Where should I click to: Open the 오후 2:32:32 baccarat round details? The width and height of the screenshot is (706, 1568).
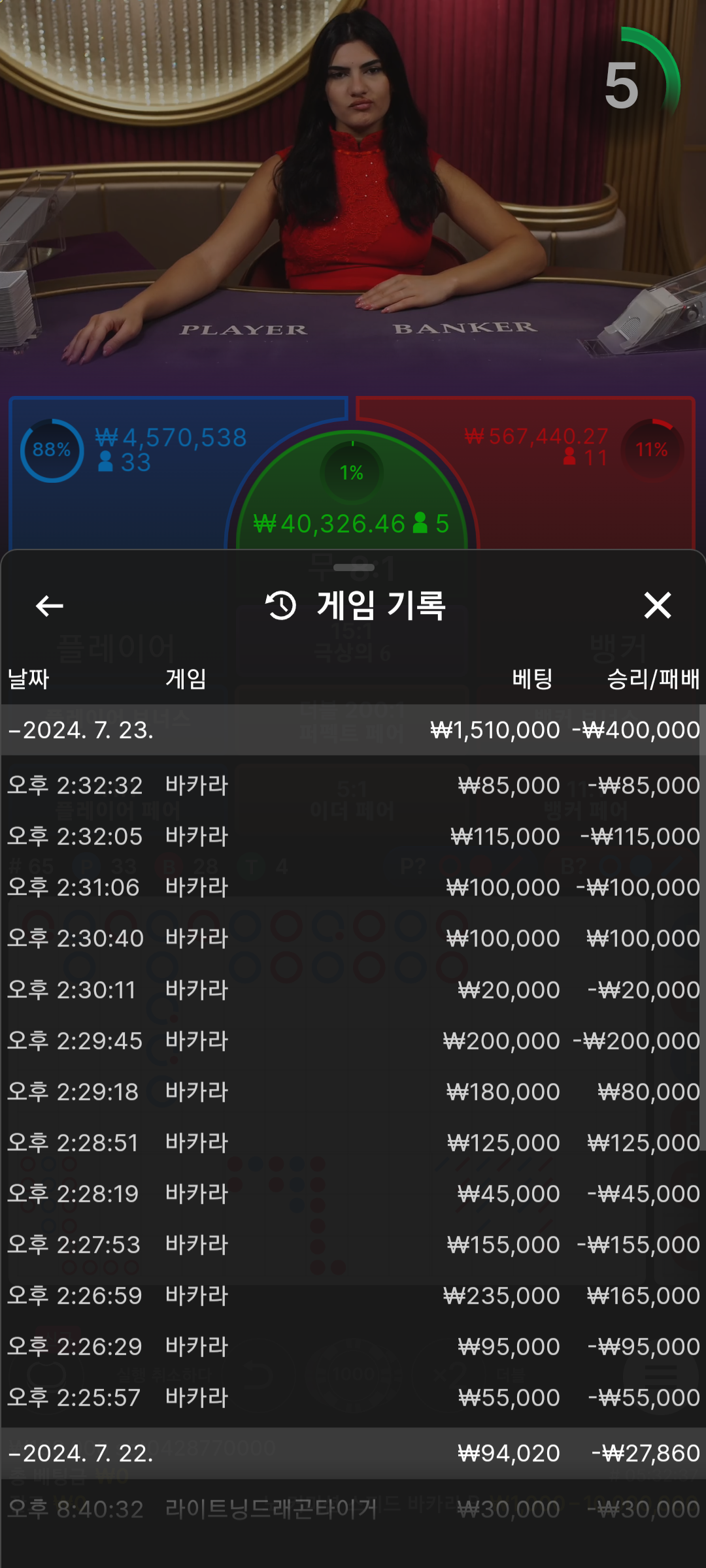[x=353, y=785]
